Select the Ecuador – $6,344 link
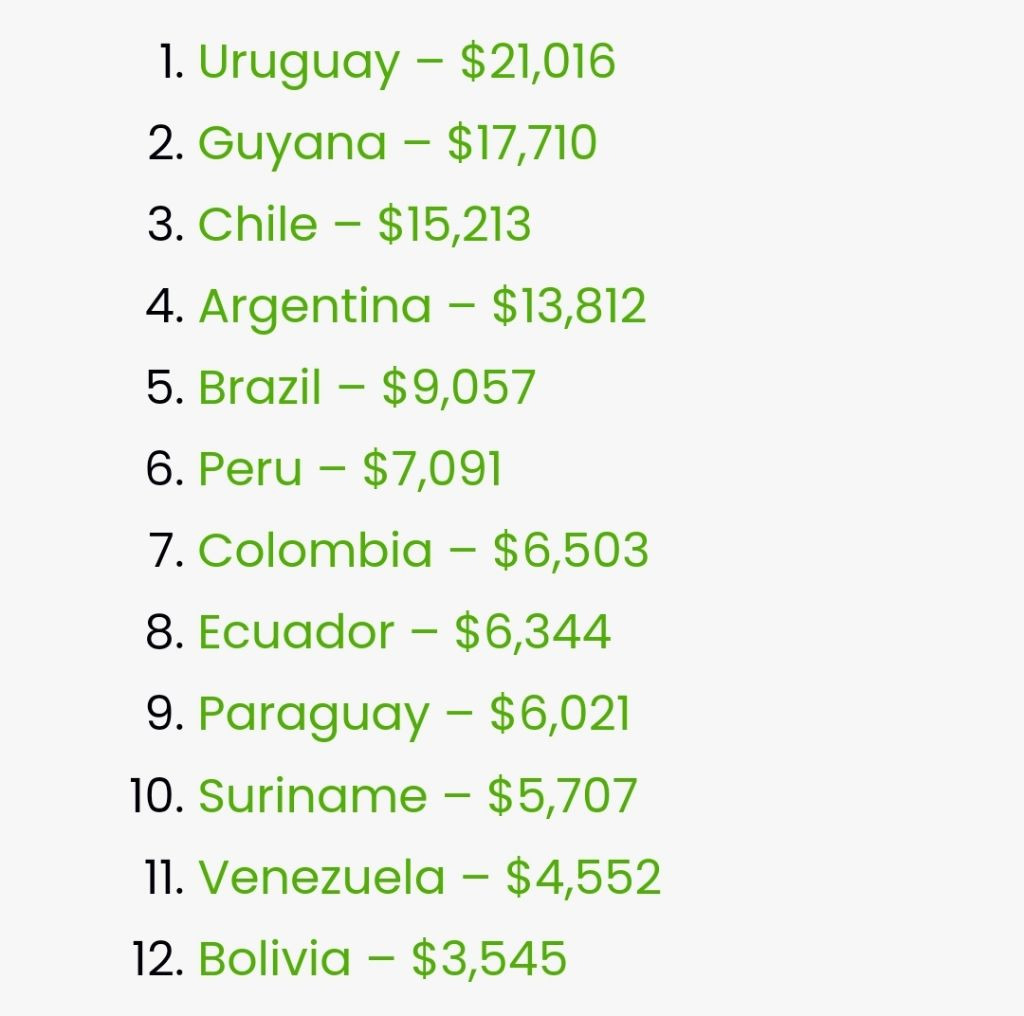The width and height of the screenshot is (1024, 1016). 405,632
